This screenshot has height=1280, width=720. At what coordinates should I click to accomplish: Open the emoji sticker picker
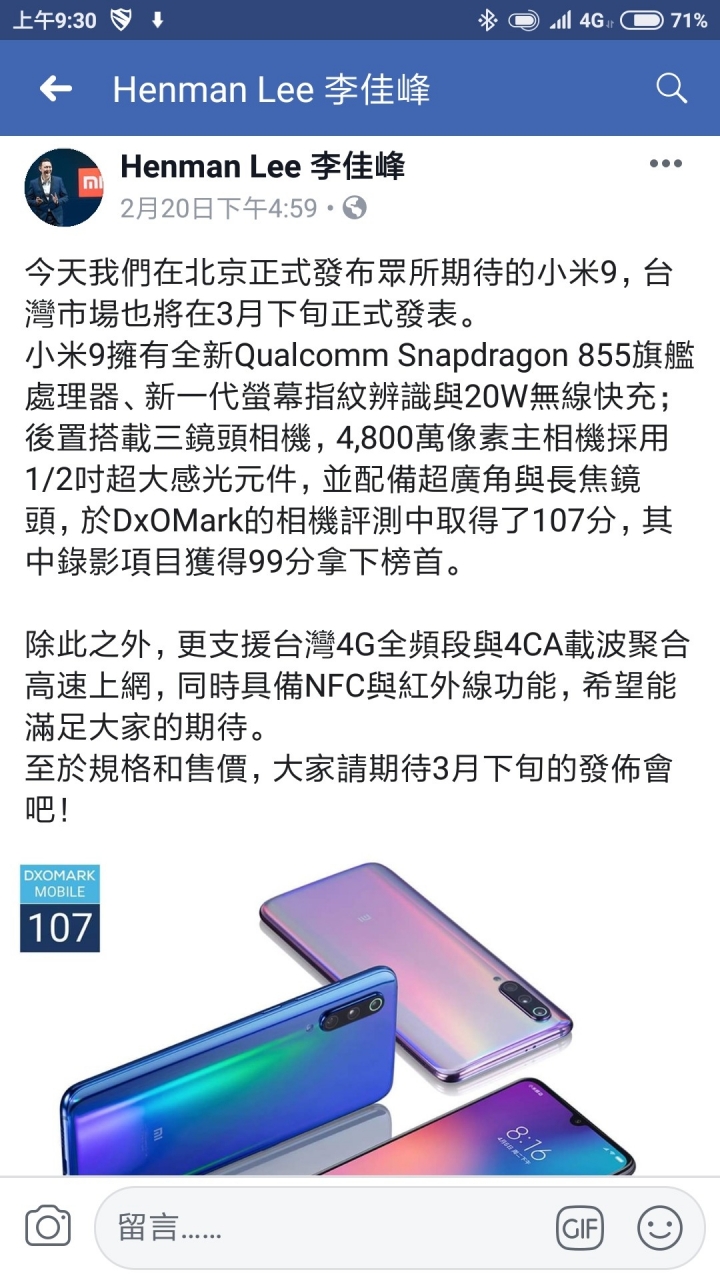click(659, 1227)
